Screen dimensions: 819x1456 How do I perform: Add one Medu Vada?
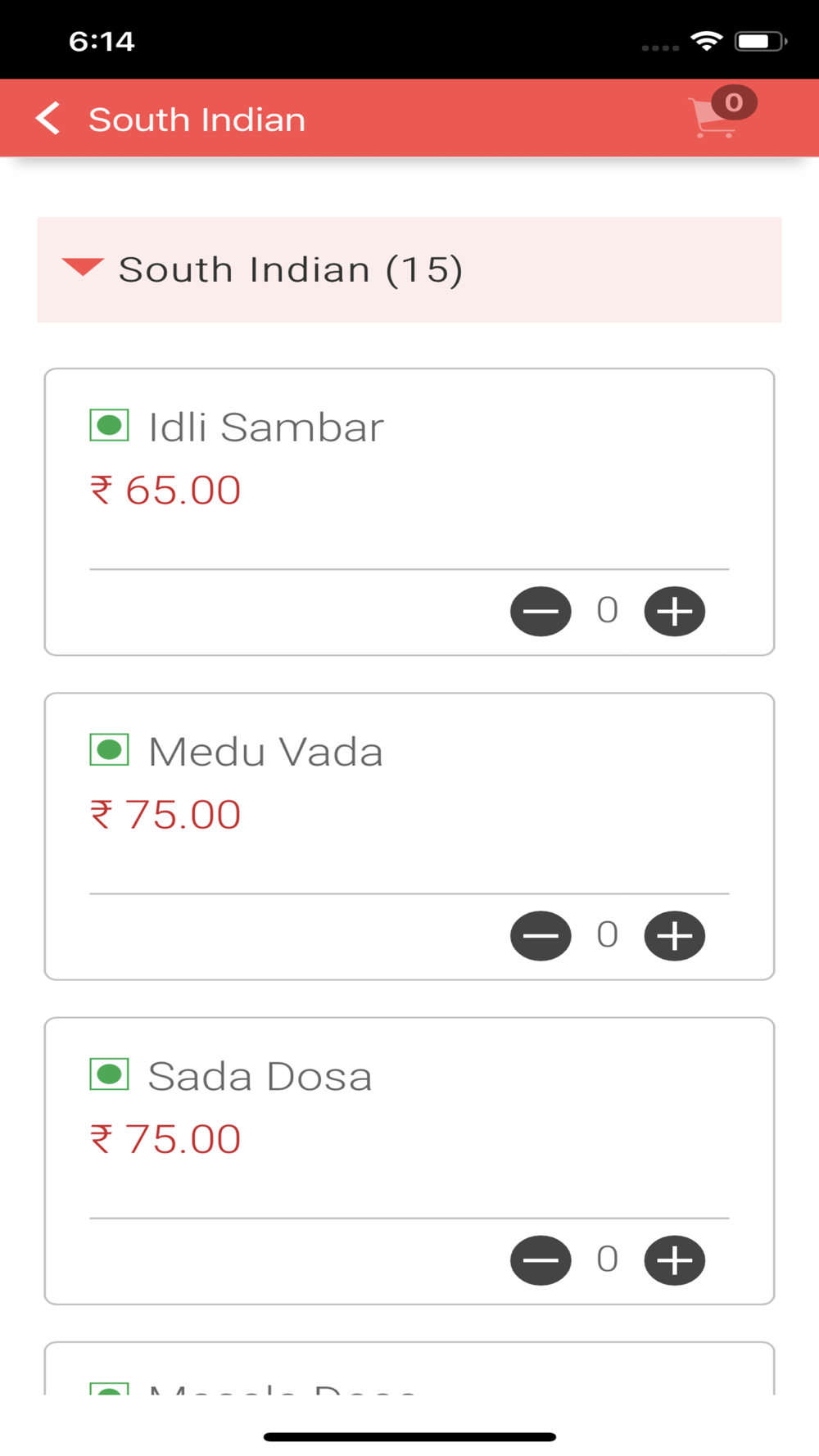click(x=675, y=935)
